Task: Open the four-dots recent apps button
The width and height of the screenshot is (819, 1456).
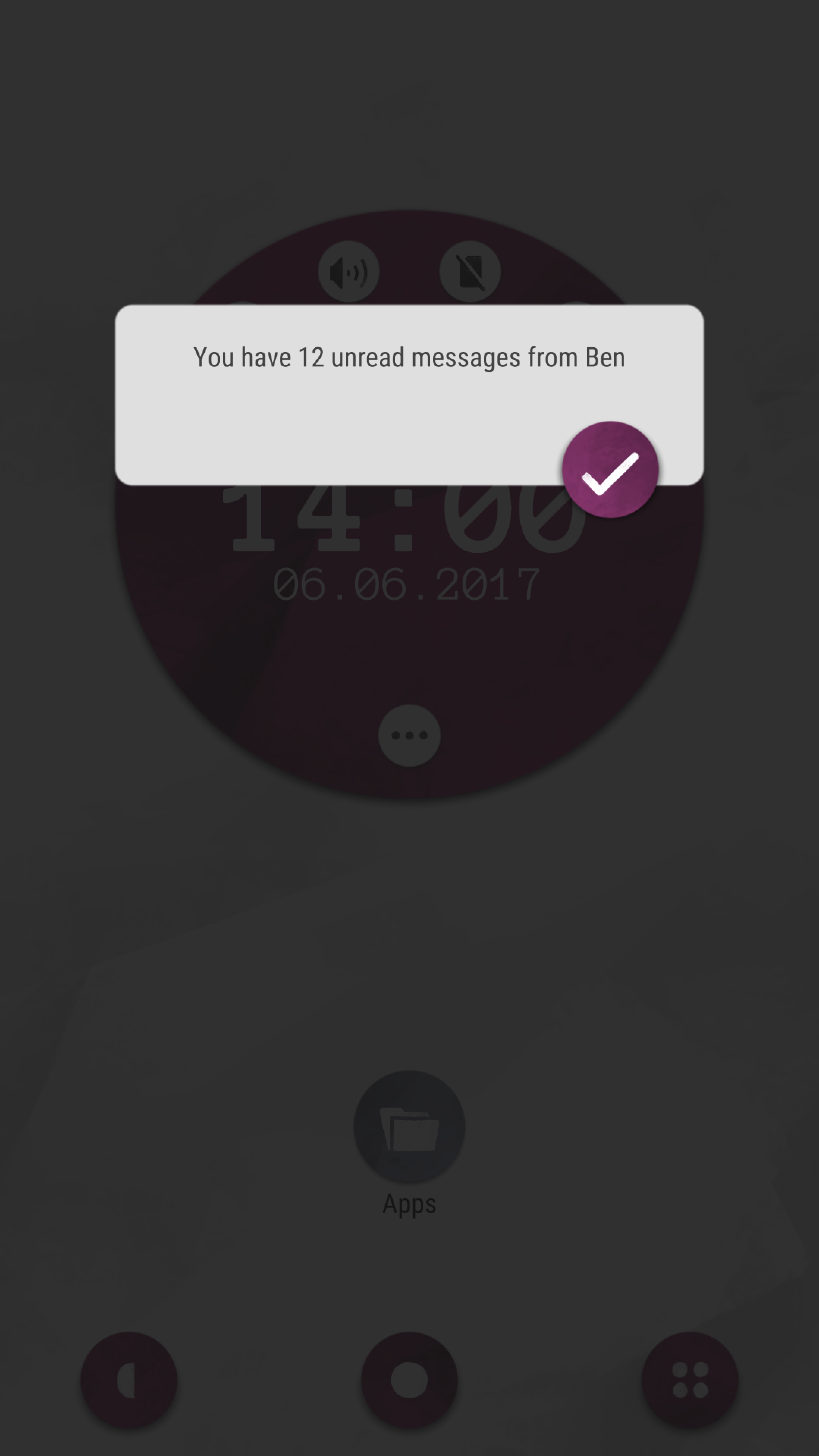Action: click(x=690, y=1380)
